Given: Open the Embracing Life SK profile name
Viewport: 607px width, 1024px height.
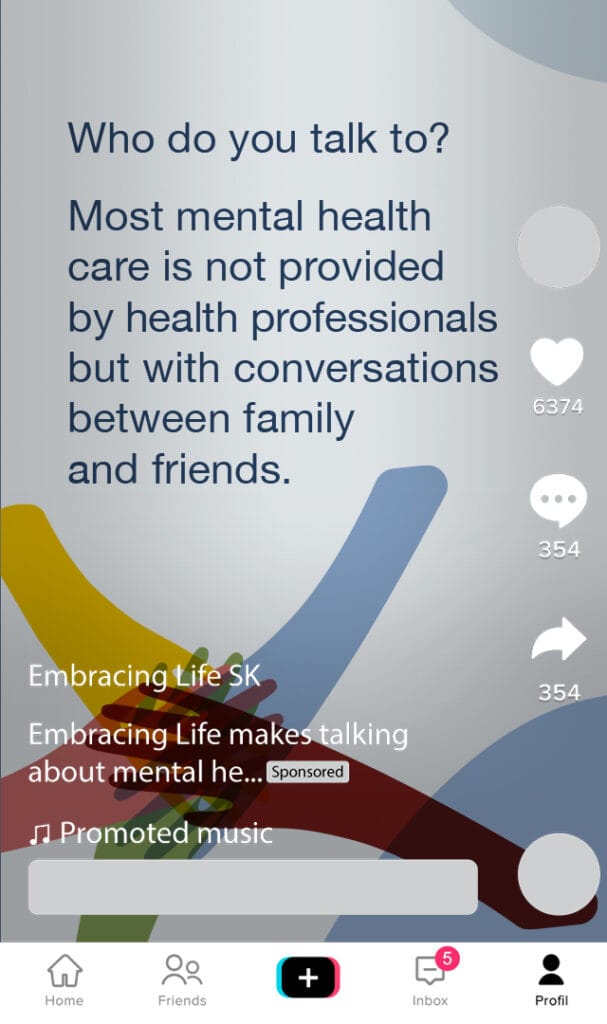Looking at the screenshot, I should click(144, 676).
